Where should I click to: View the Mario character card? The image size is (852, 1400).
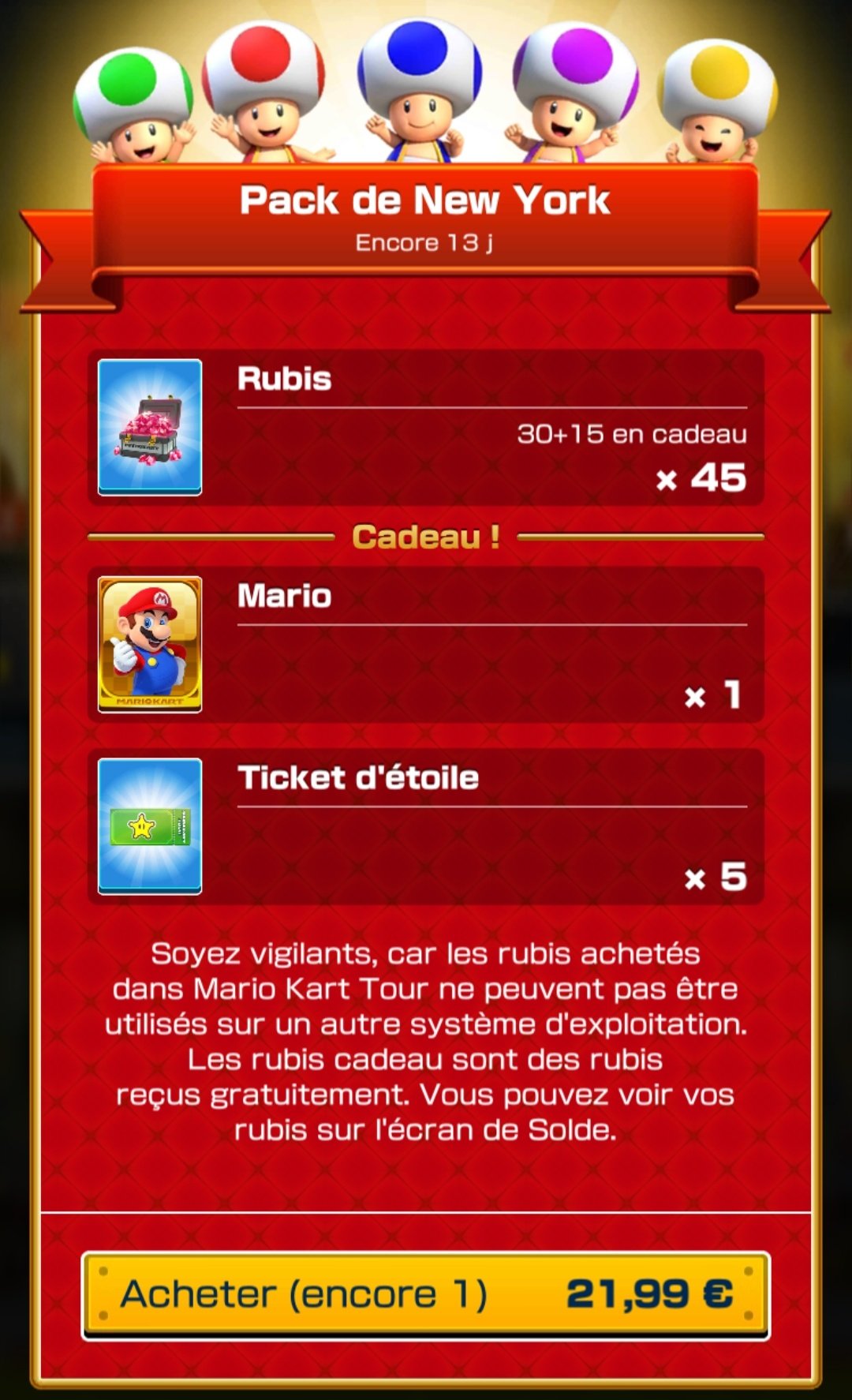point(150,645)
